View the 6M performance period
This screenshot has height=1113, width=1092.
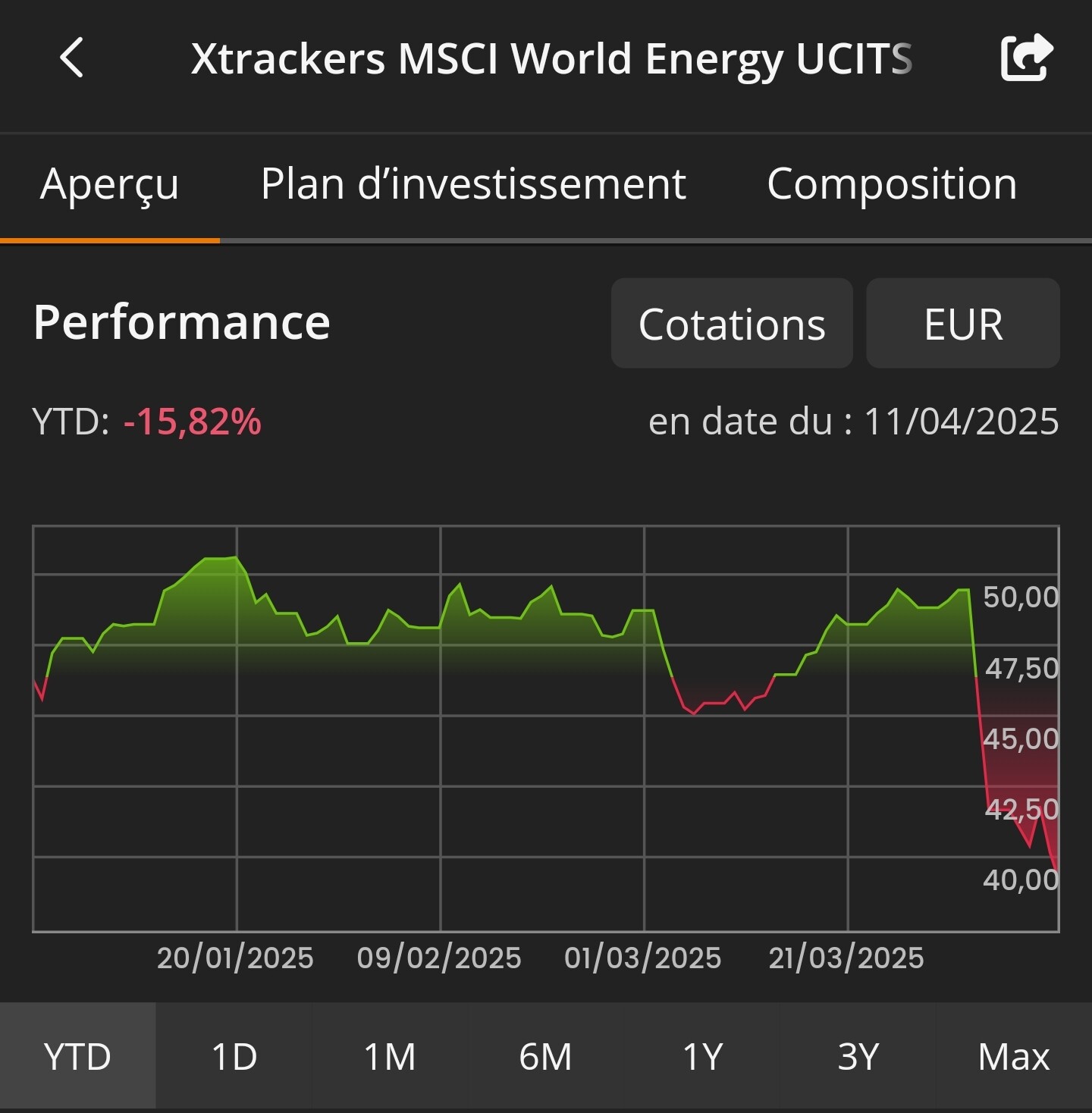(x=546, y=1056)
